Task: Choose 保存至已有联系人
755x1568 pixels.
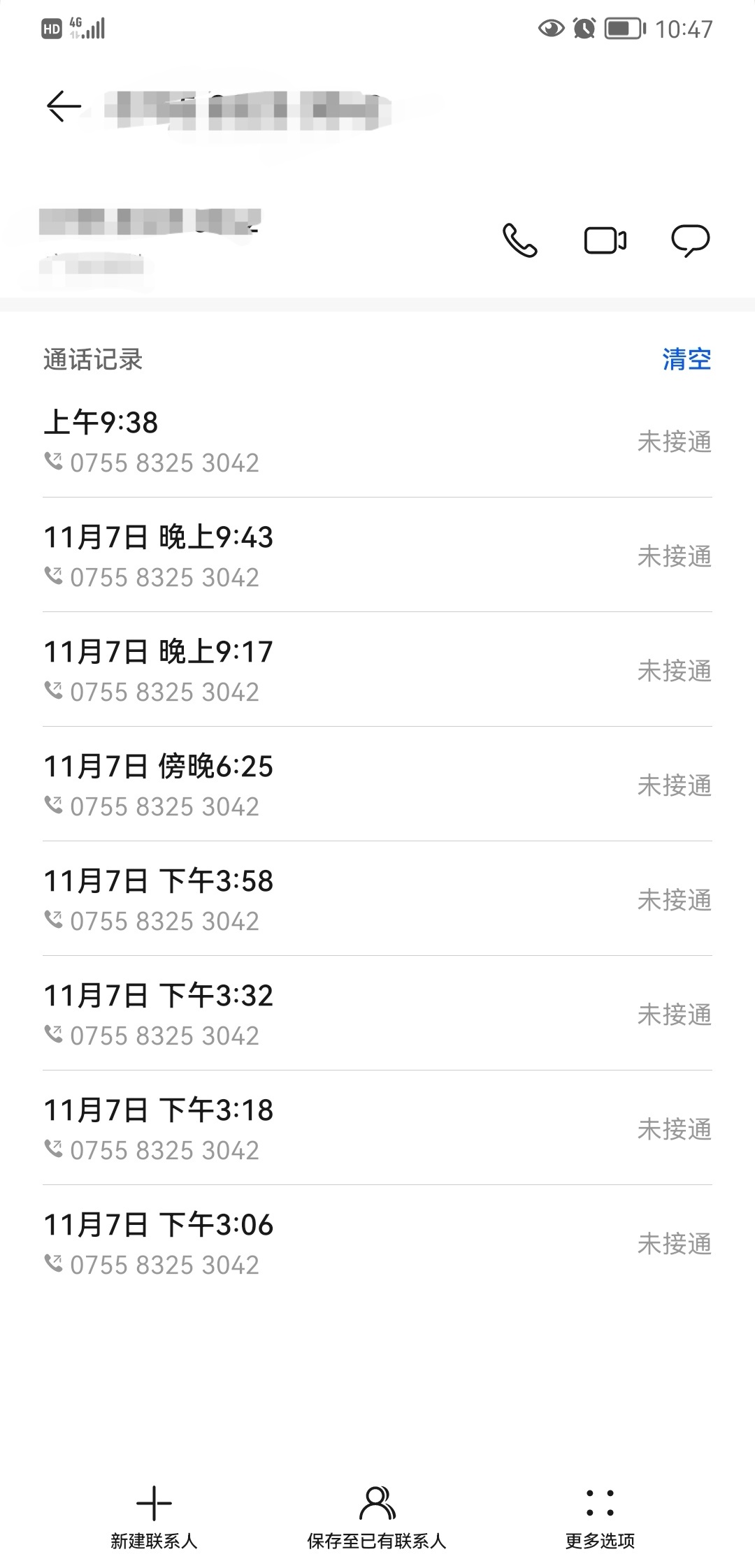Action: click(377, 1517)
